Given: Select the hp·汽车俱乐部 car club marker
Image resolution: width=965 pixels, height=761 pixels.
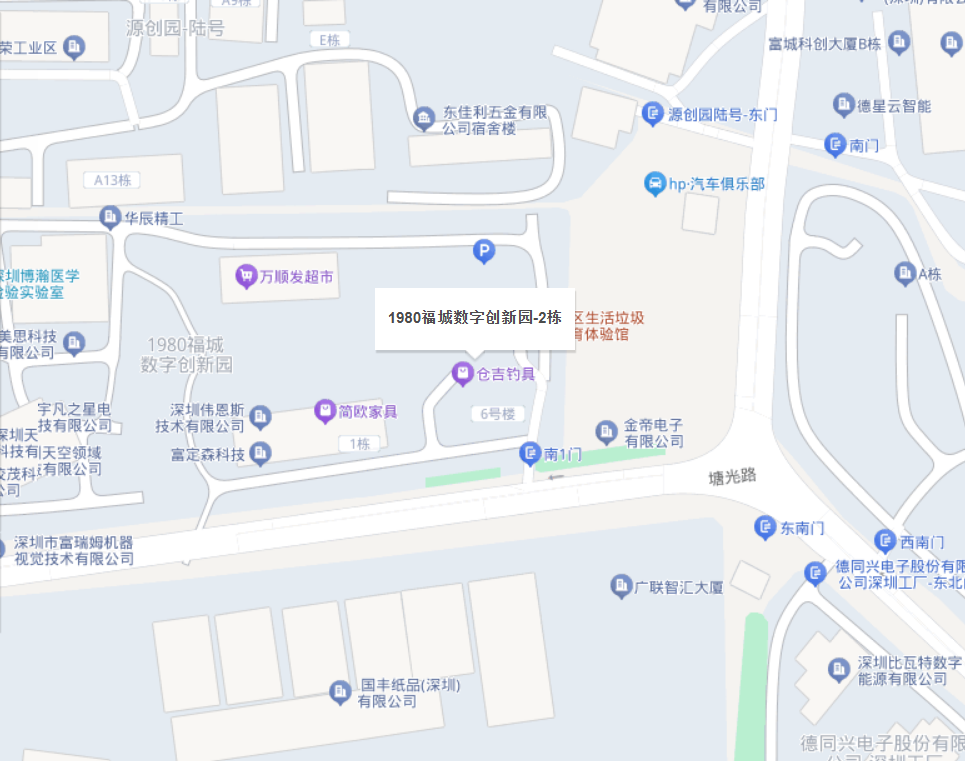Looking at the screenshot, I should 654,184.
